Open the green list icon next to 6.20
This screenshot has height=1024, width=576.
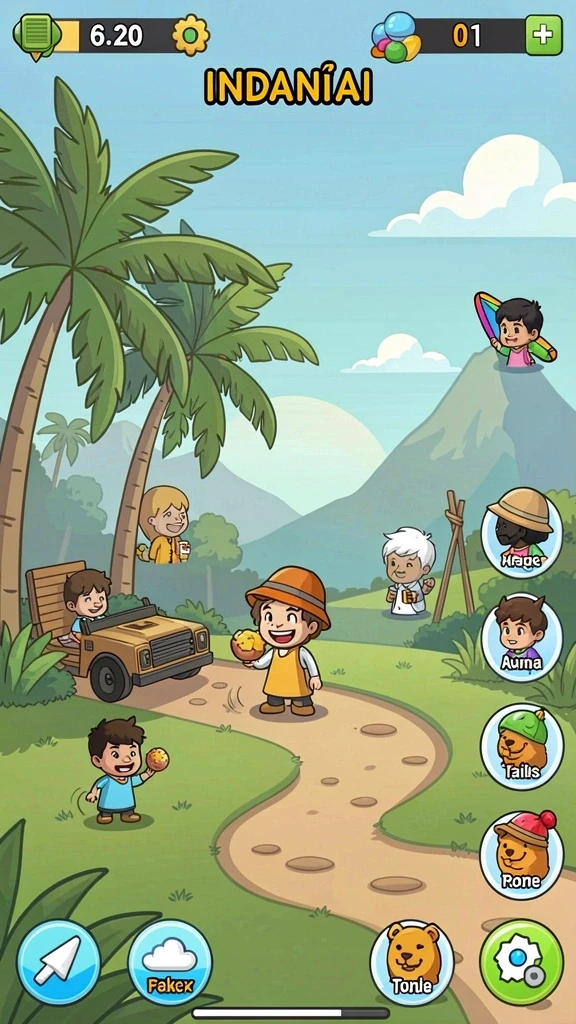pyautogui.click(x=37, y=35)
